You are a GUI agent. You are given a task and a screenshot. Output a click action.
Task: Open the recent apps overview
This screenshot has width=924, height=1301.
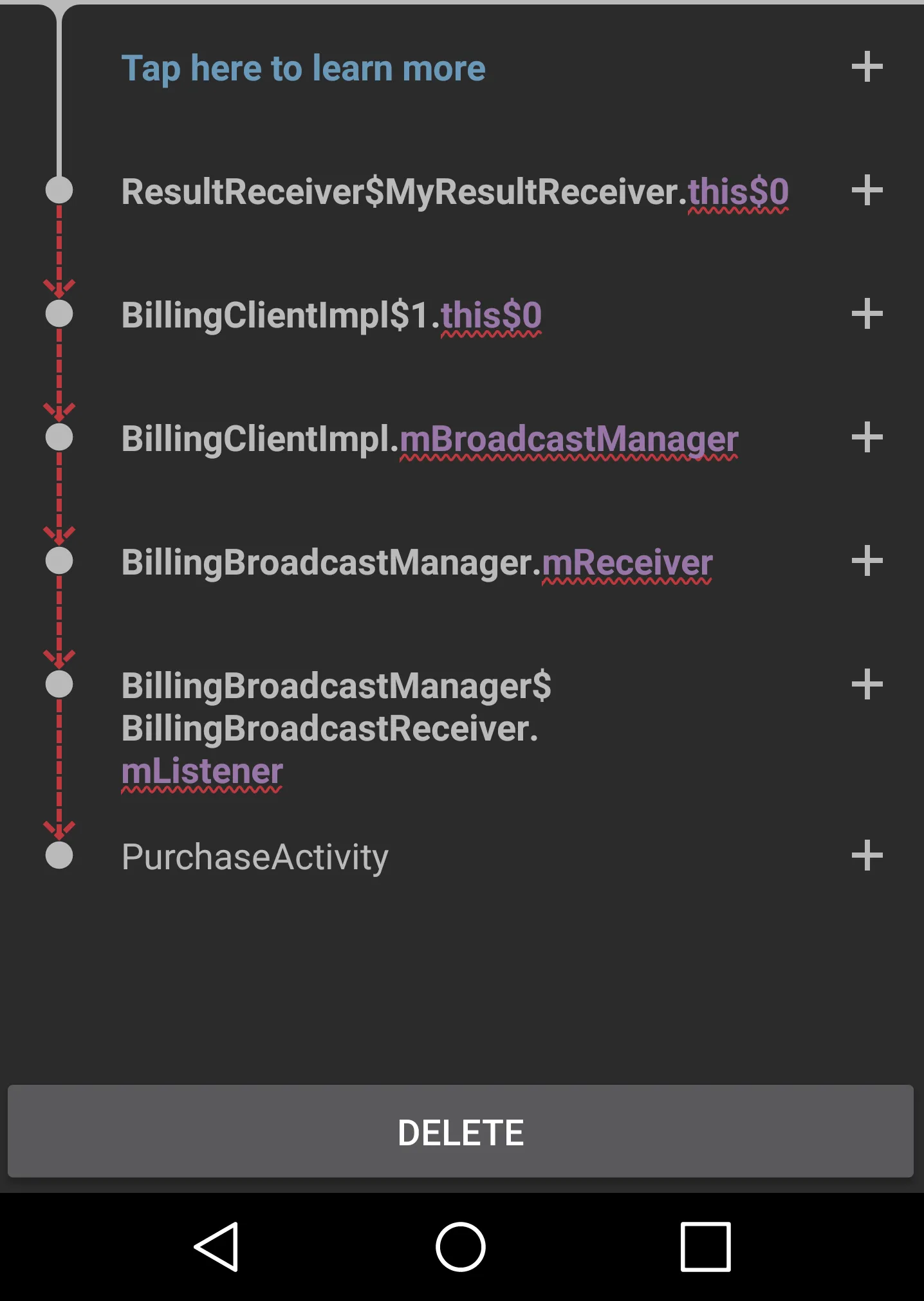click(x=705, y=1246)
